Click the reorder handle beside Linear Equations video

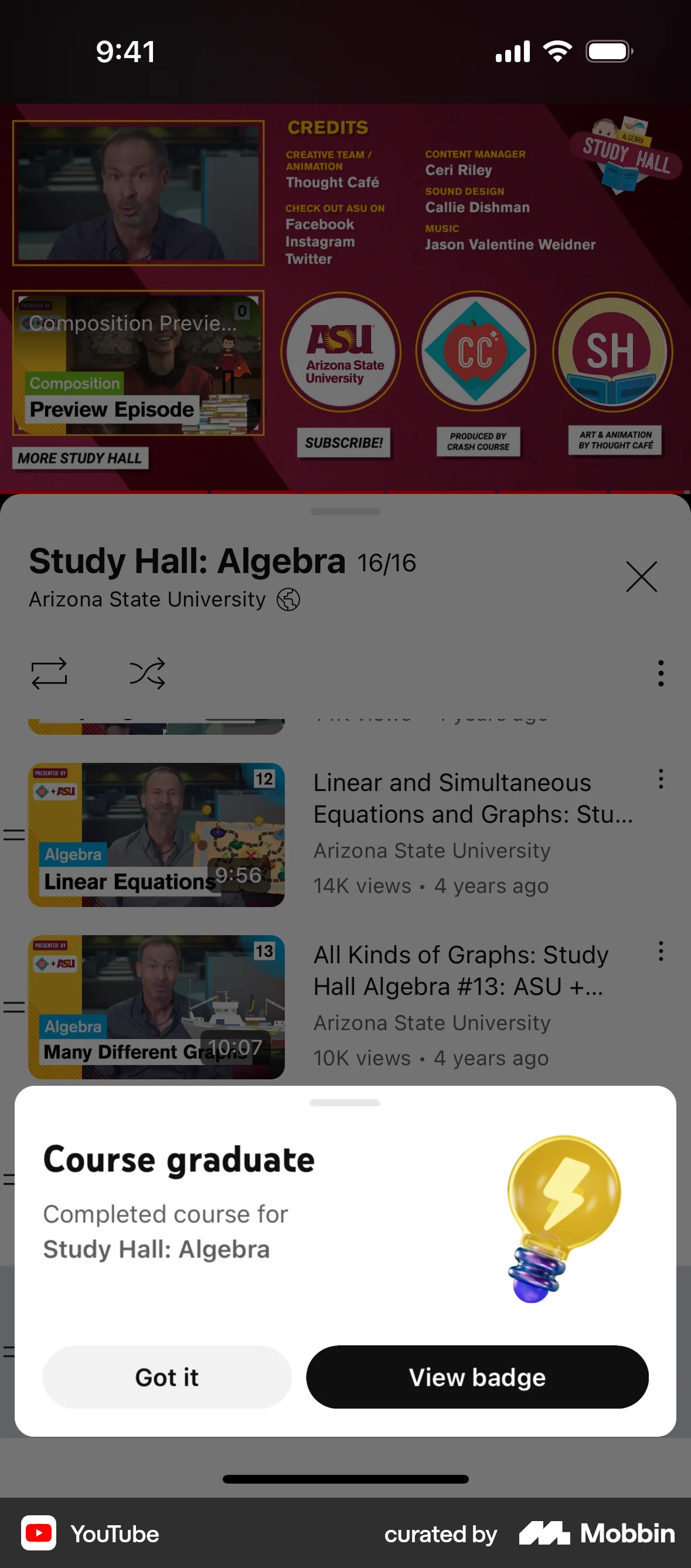pyautogui.click(x=13, y=836)
